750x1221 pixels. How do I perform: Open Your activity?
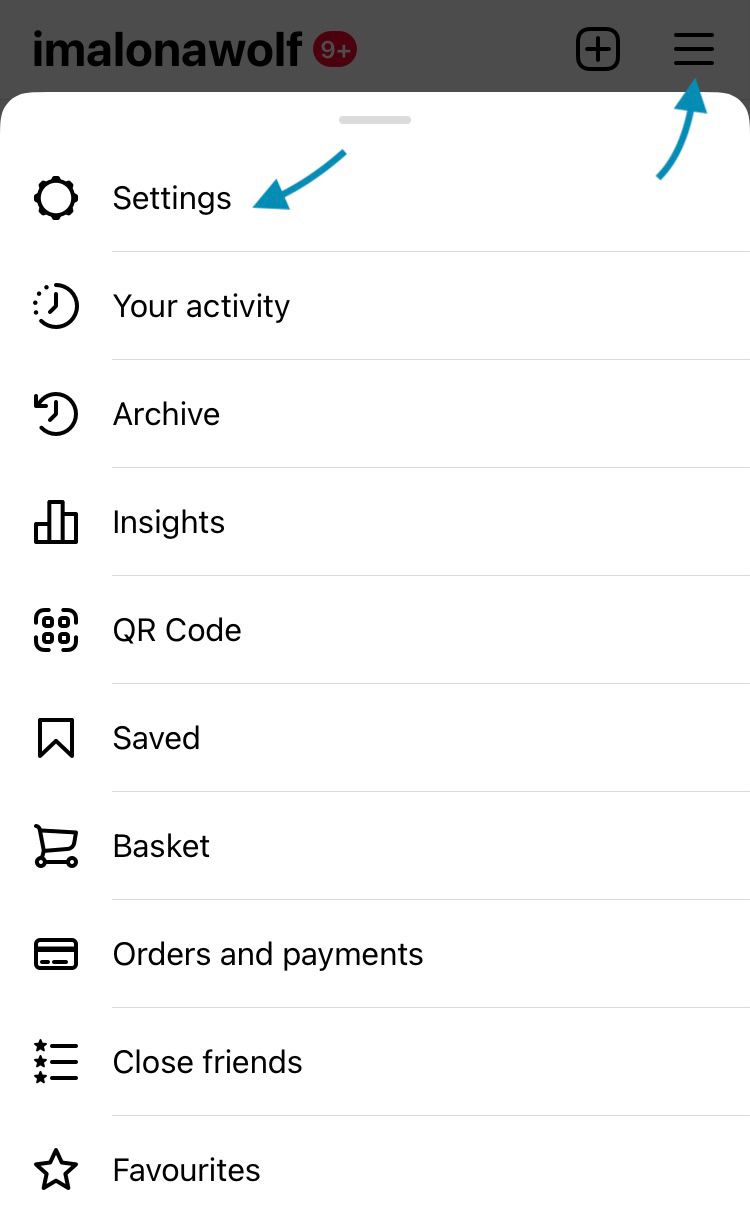pos(375,306)
